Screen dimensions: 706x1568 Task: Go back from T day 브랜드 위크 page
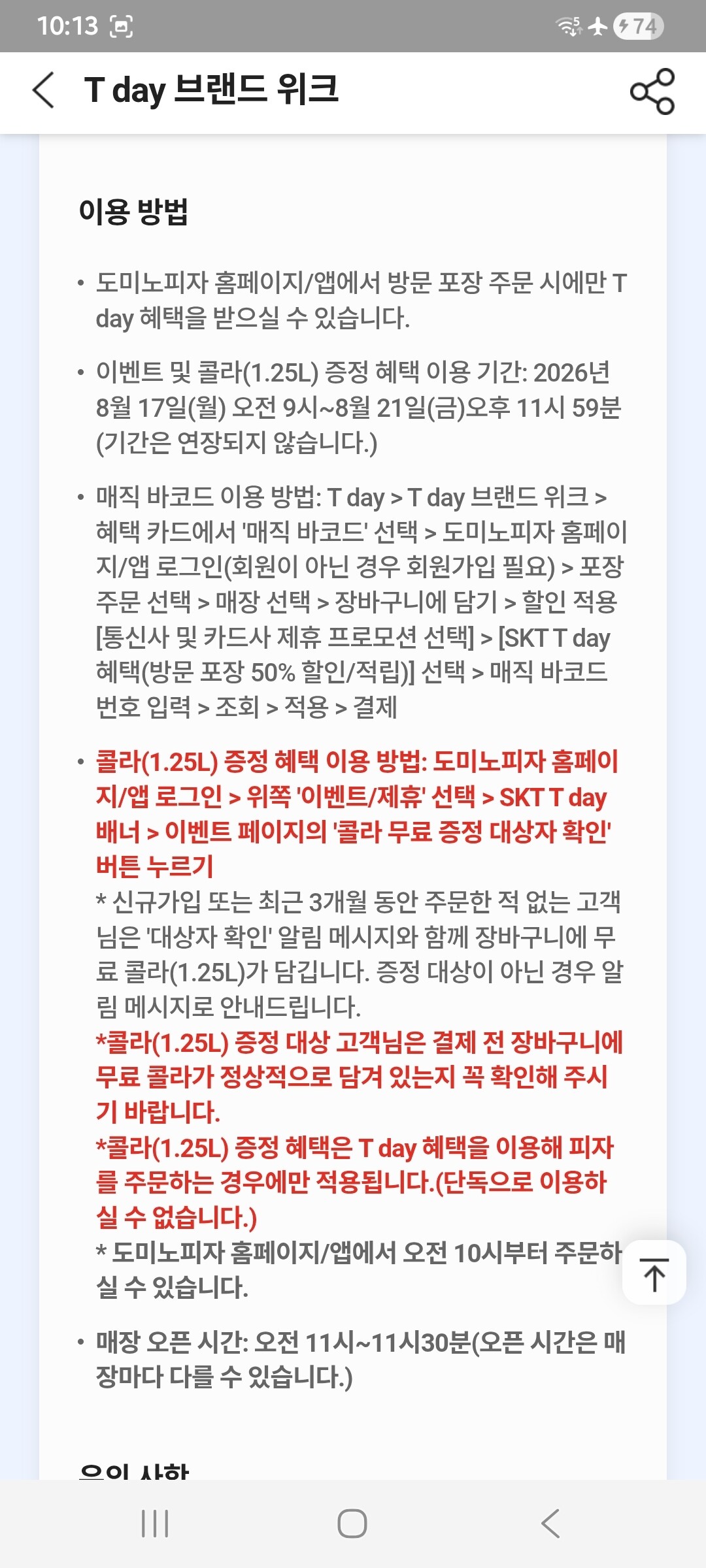click(43, 90)
